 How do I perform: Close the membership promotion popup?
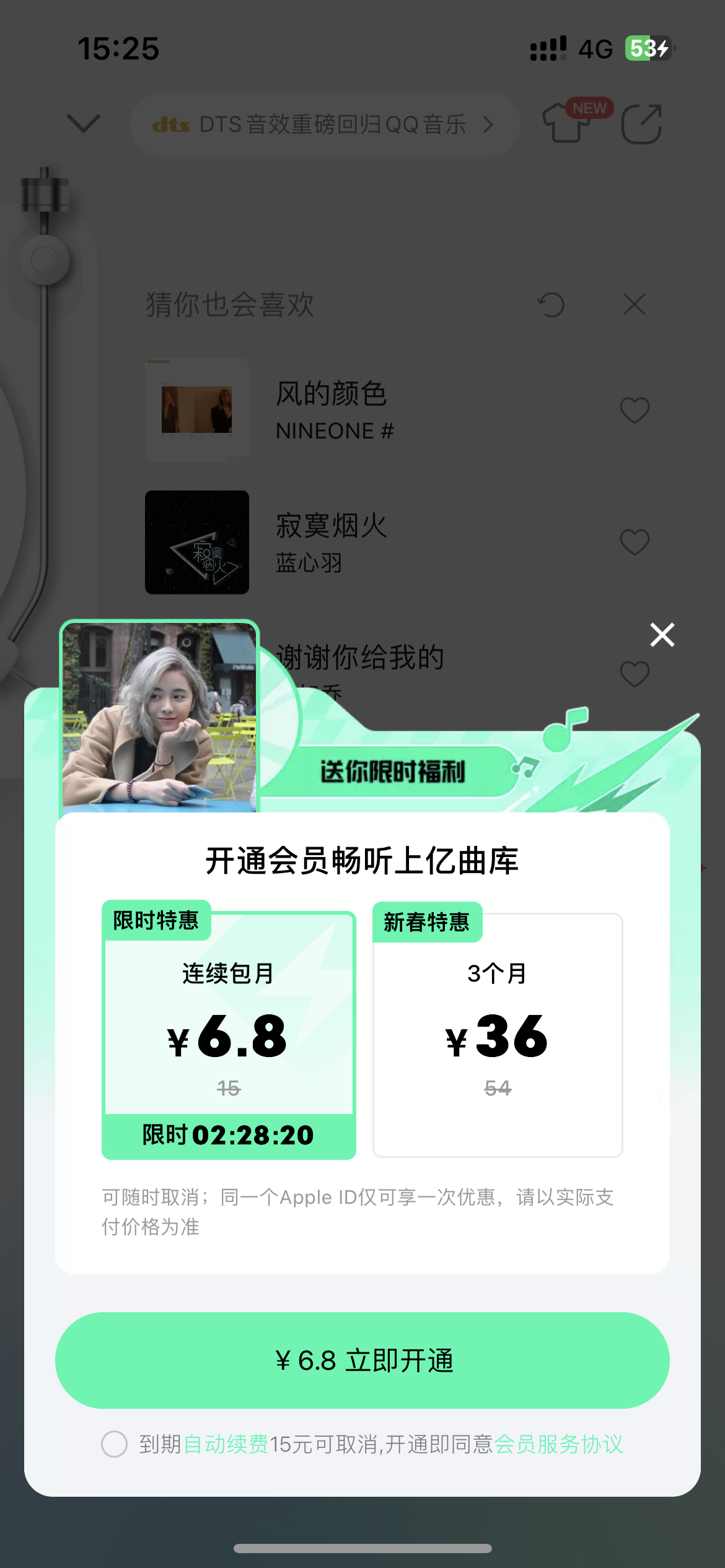pyautogui.click(x=662, y=635)
